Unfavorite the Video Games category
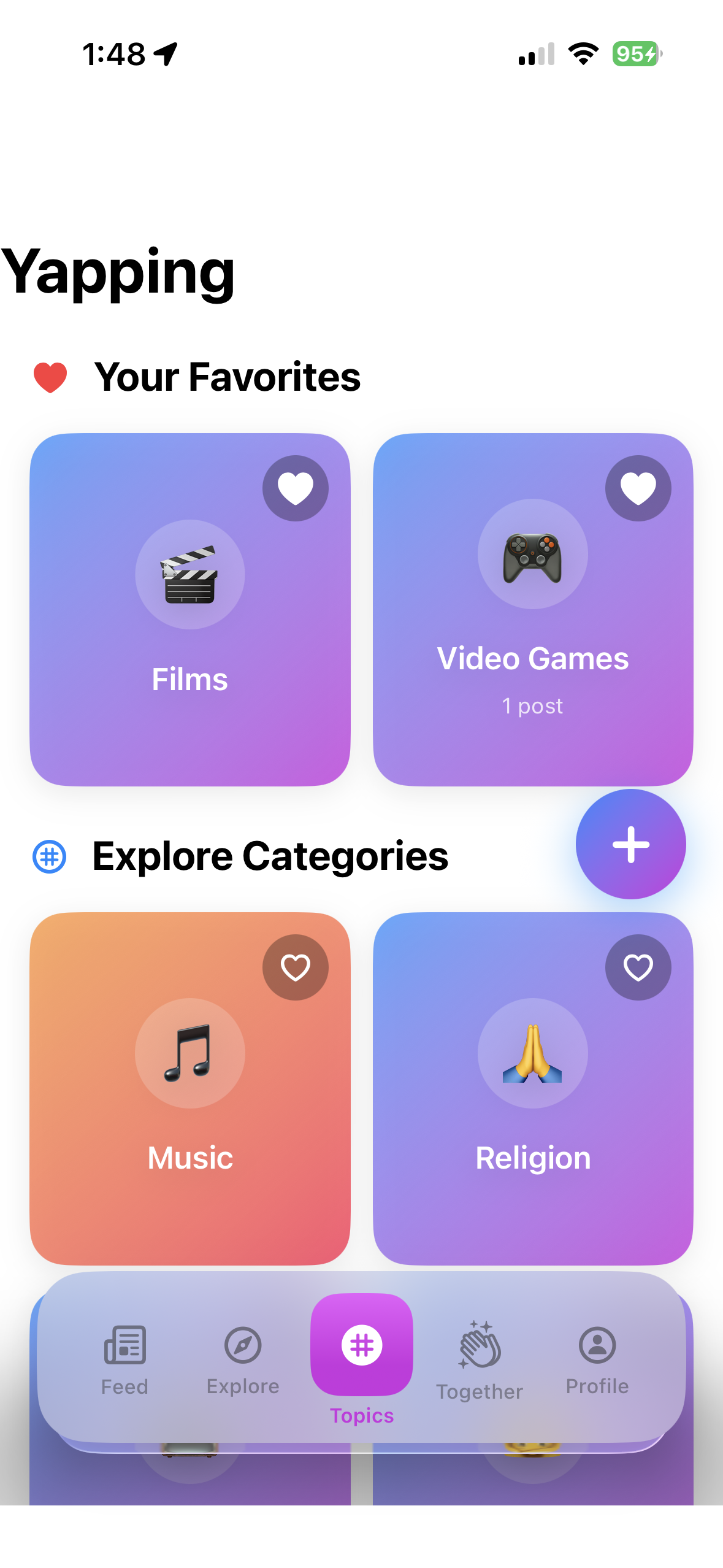Image resolution: width=723 pixels, height=1568 pixels. [638, 488]
